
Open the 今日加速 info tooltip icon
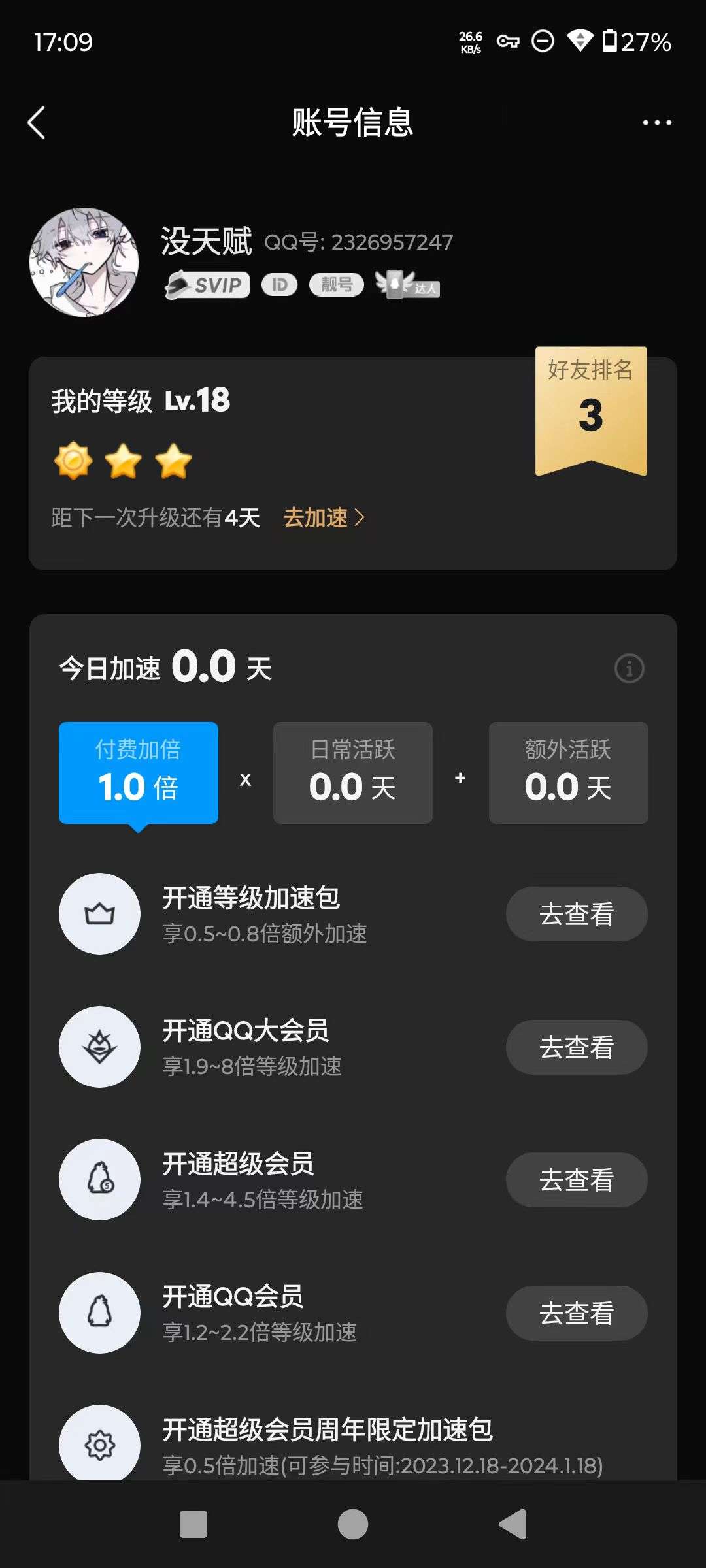pyautogui.click(x=630, y=668)
